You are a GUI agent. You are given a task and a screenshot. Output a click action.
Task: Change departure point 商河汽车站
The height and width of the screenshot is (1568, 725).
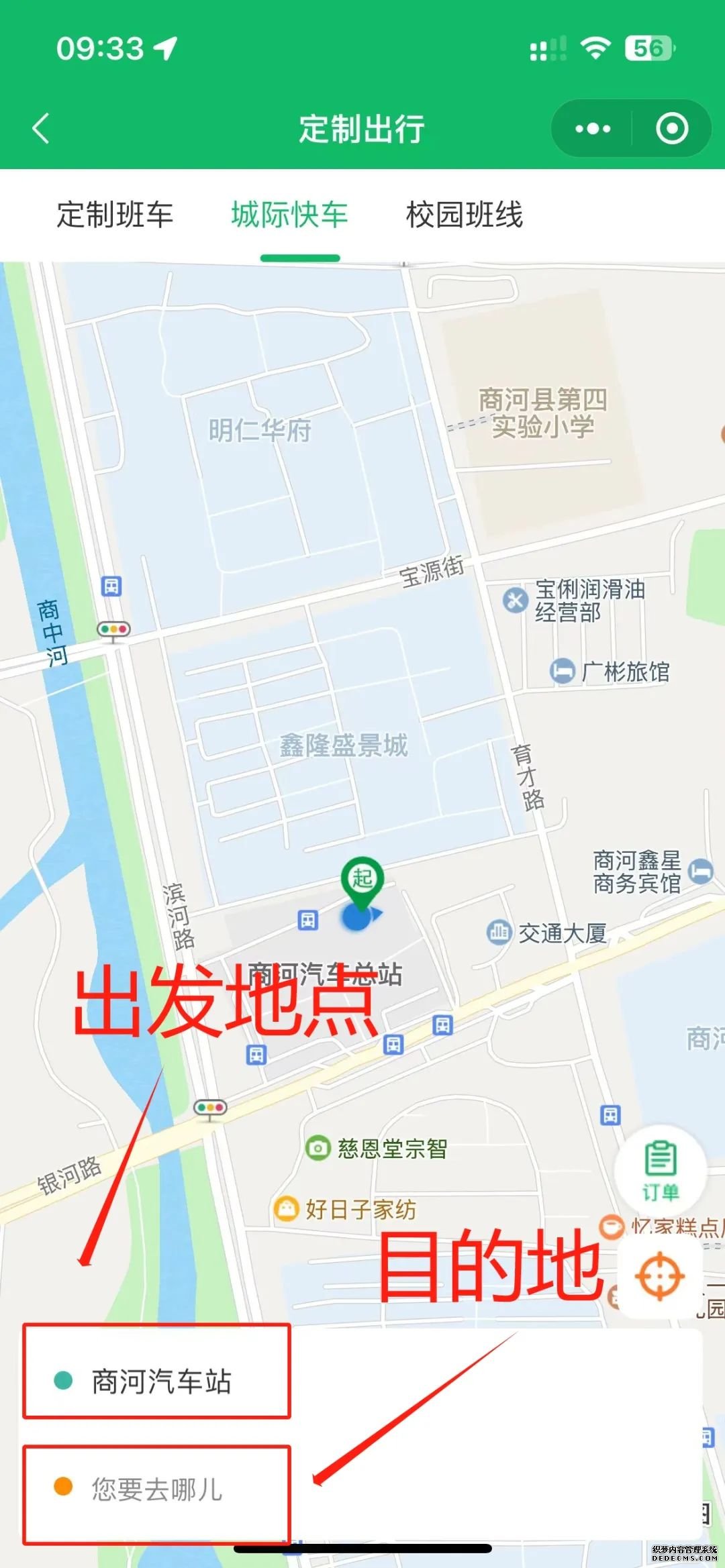[161, 1381]
